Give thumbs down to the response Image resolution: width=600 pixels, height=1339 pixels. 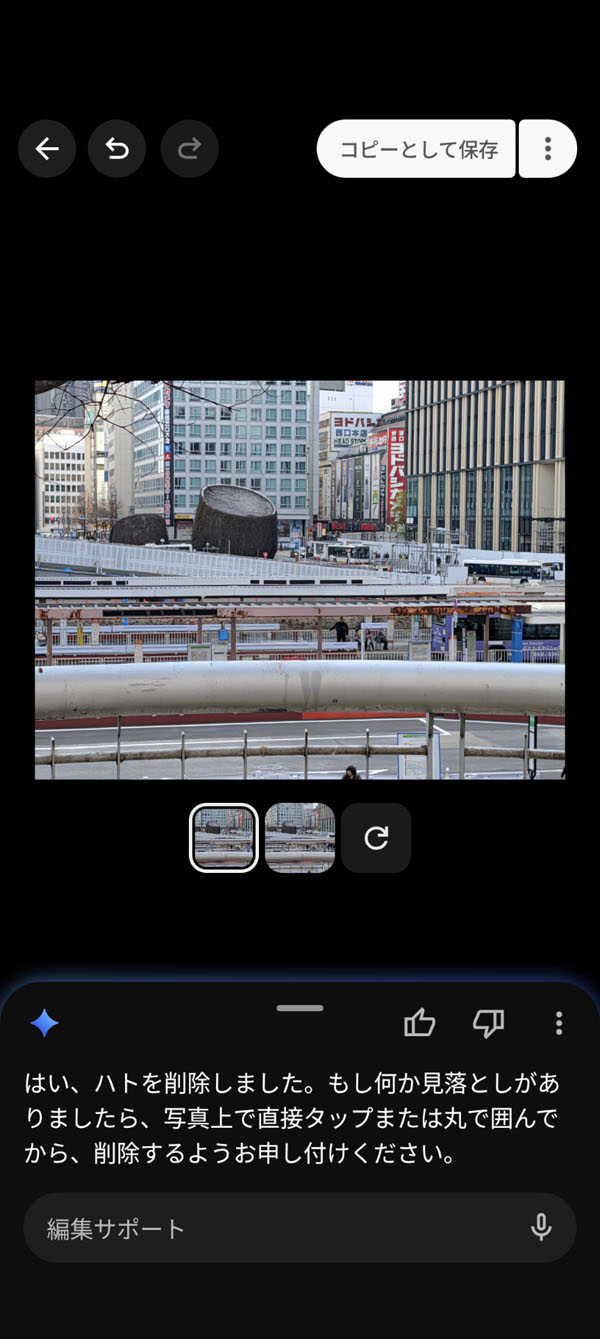tap(488, 1022)
